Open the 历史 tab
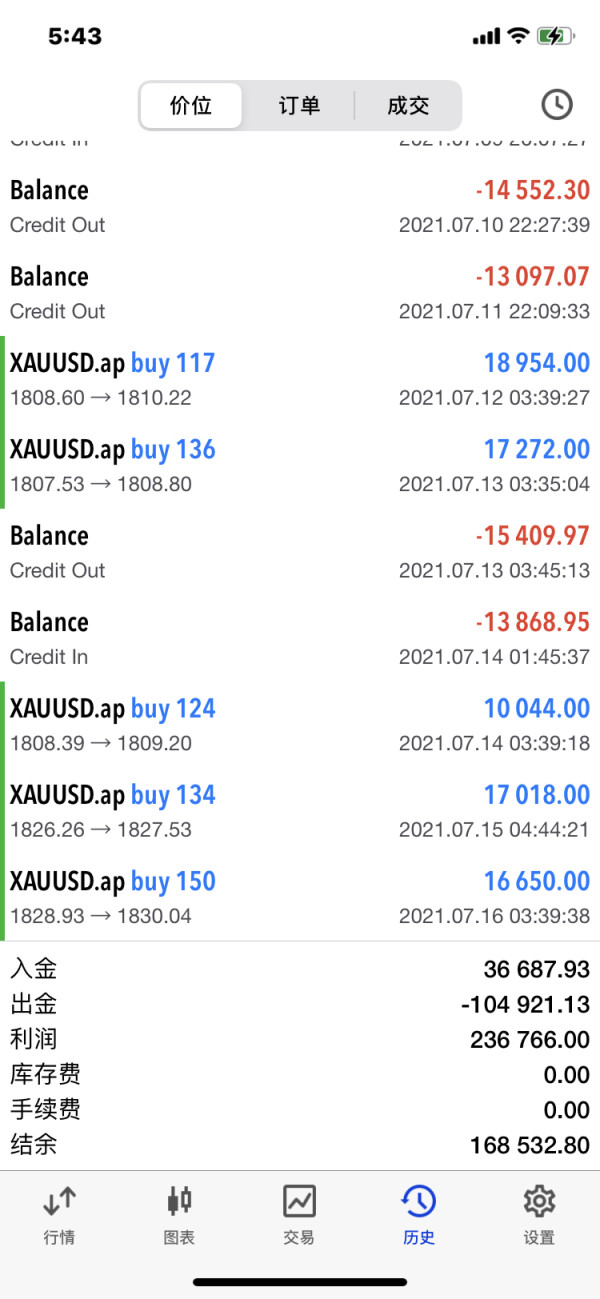 click(x=419, y=1214)
